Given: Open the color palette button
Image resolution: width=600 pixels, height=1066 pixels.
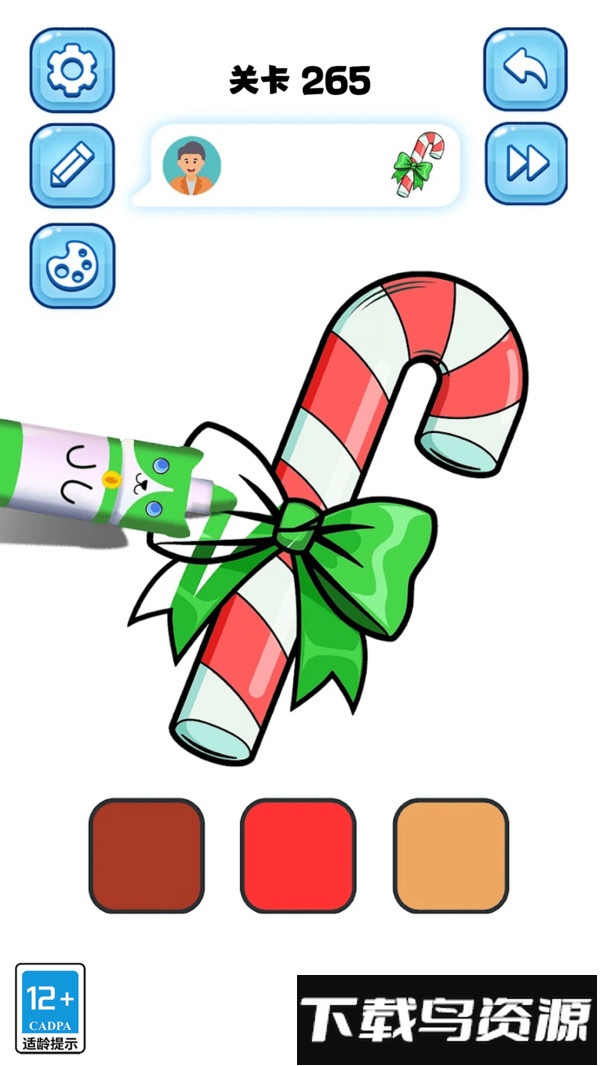Looking at the screenshot, I should tap(72, 265).
